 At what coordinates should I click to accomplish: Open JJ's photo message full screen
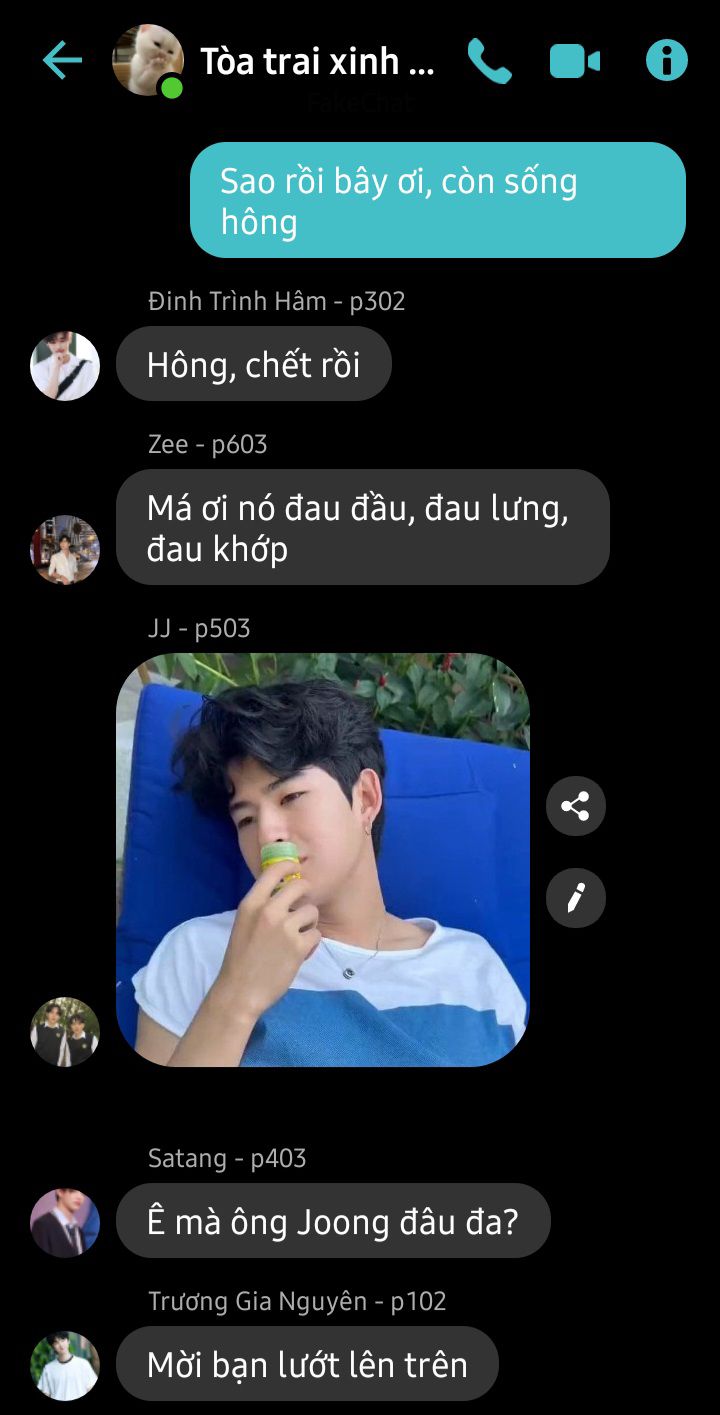(322, 860)
